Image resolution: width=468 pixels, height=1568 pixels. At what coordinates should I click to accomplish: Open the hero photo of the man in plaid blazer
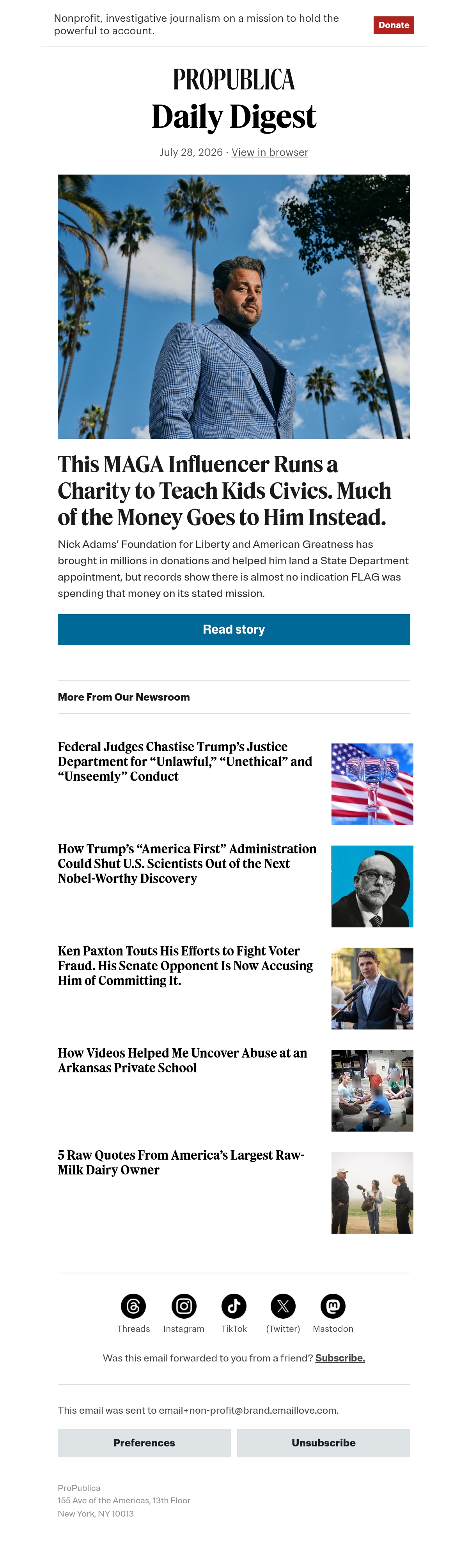[234, 307]
